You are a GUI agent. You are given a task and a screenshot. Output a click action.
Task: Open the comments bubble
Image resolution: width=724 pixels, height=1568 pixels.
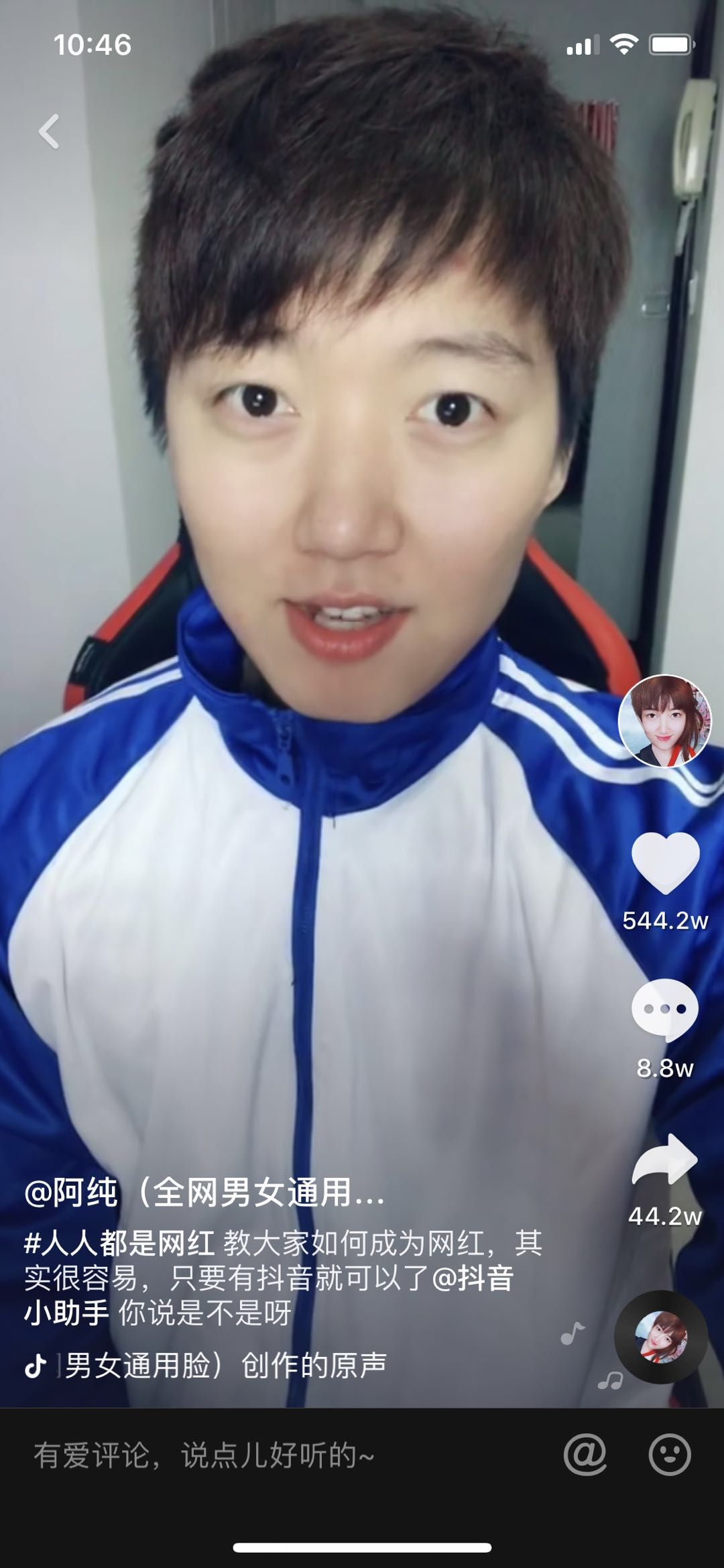point(664,1009)
